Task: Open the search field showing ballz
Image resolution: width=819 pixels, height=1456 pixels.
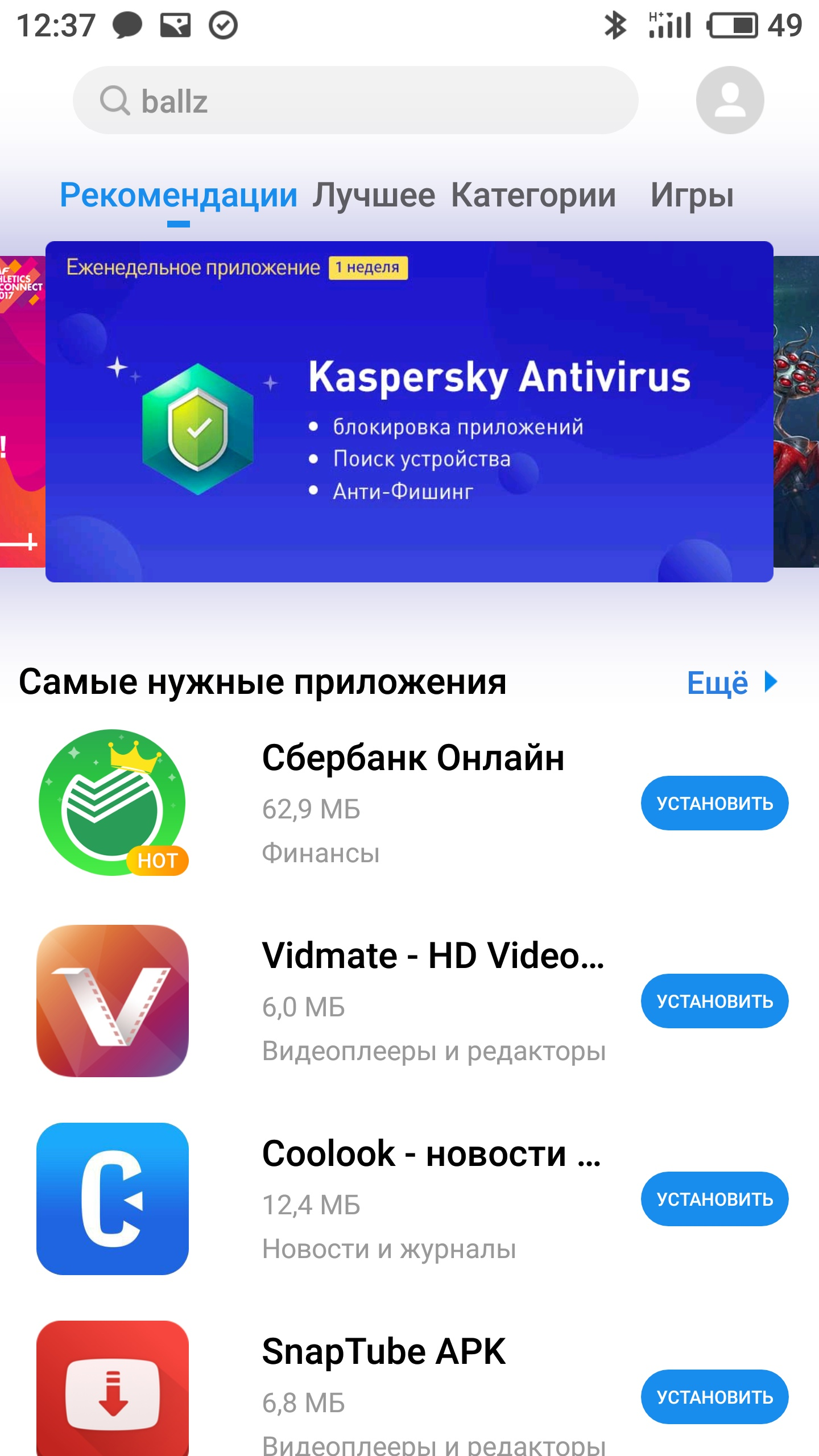Action: [x=355, y=101]
